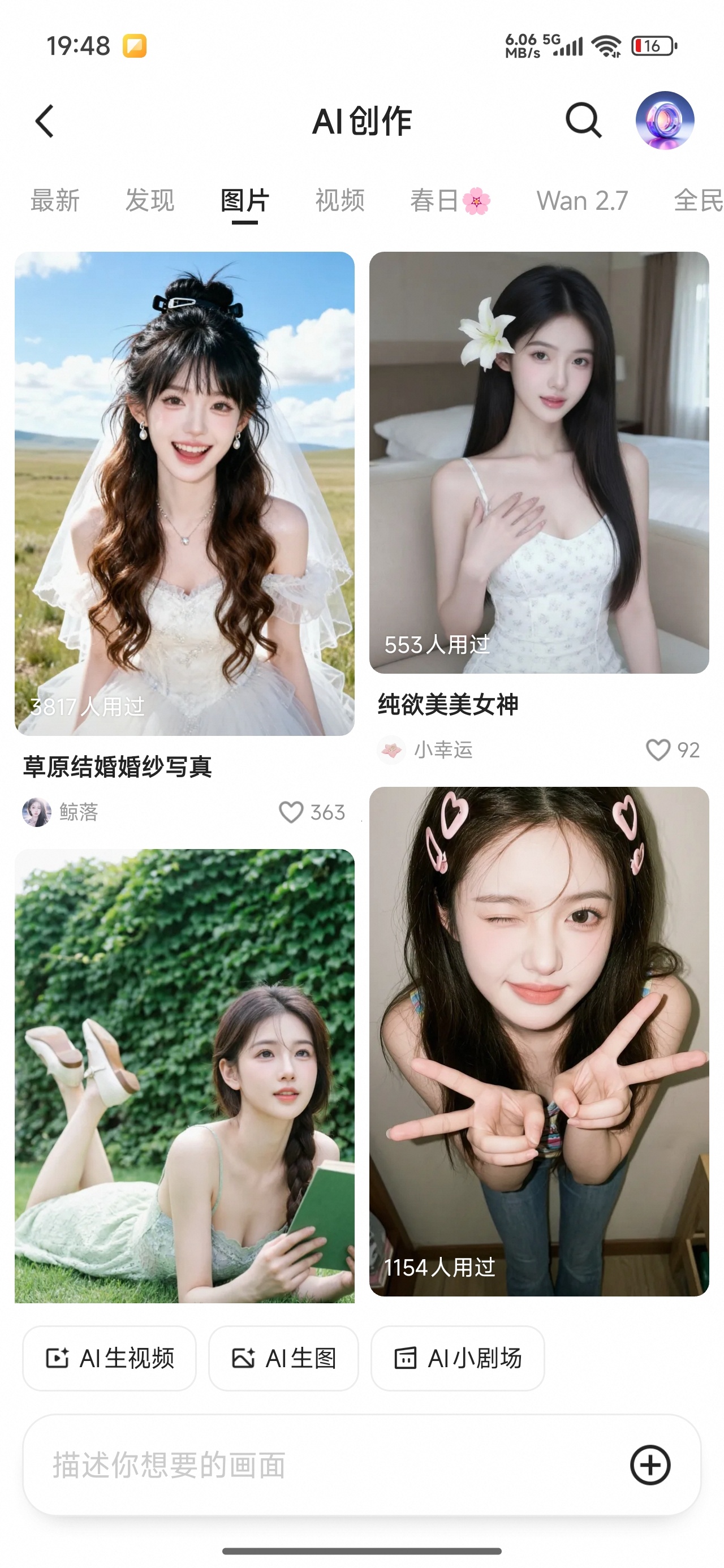Switch to the 最新 tab

(55, 200)
